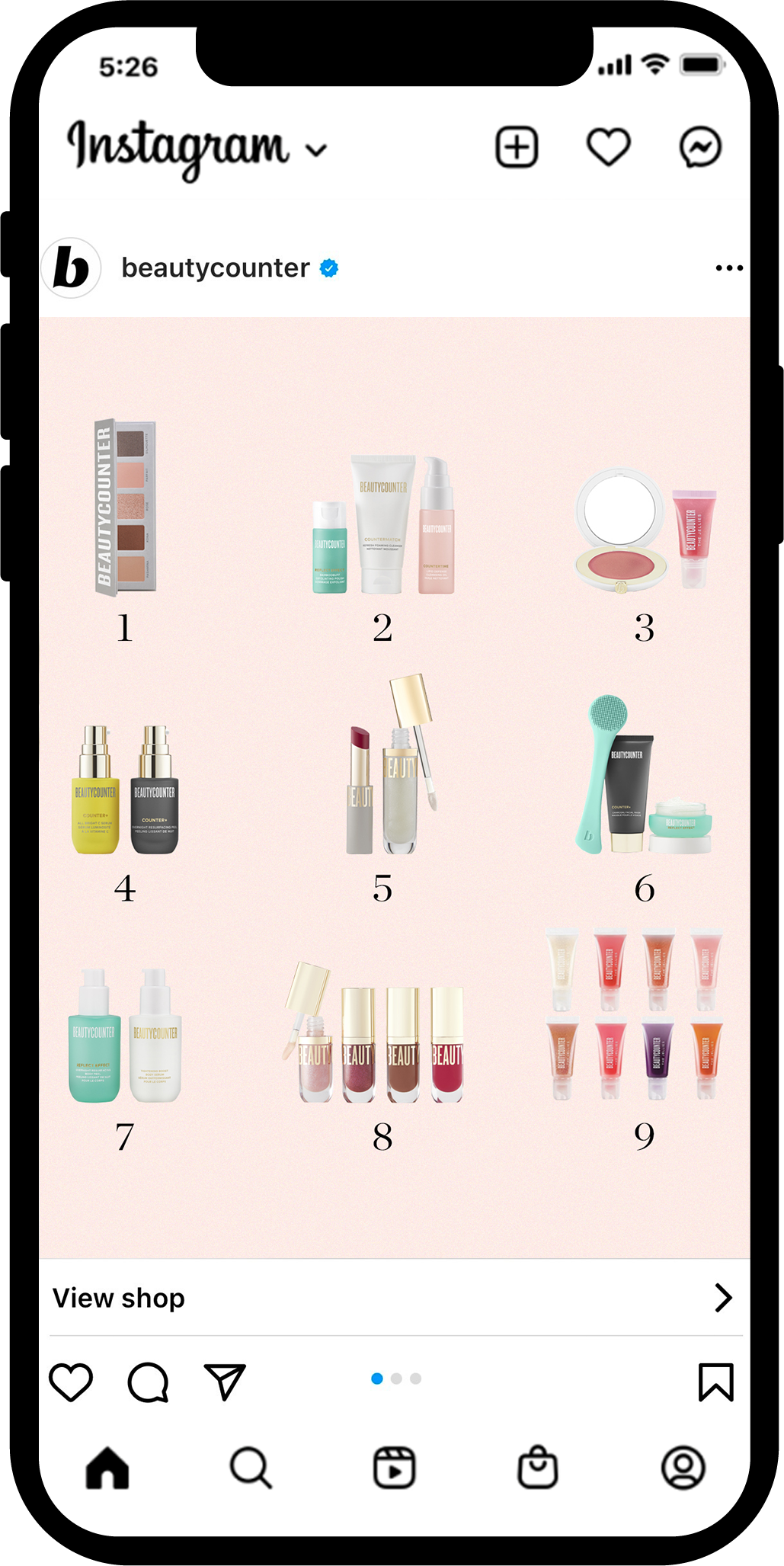The width and height of the screenshot is (784, 1566).
Task: Like the beautycounter post
Action: [71, 1382]
